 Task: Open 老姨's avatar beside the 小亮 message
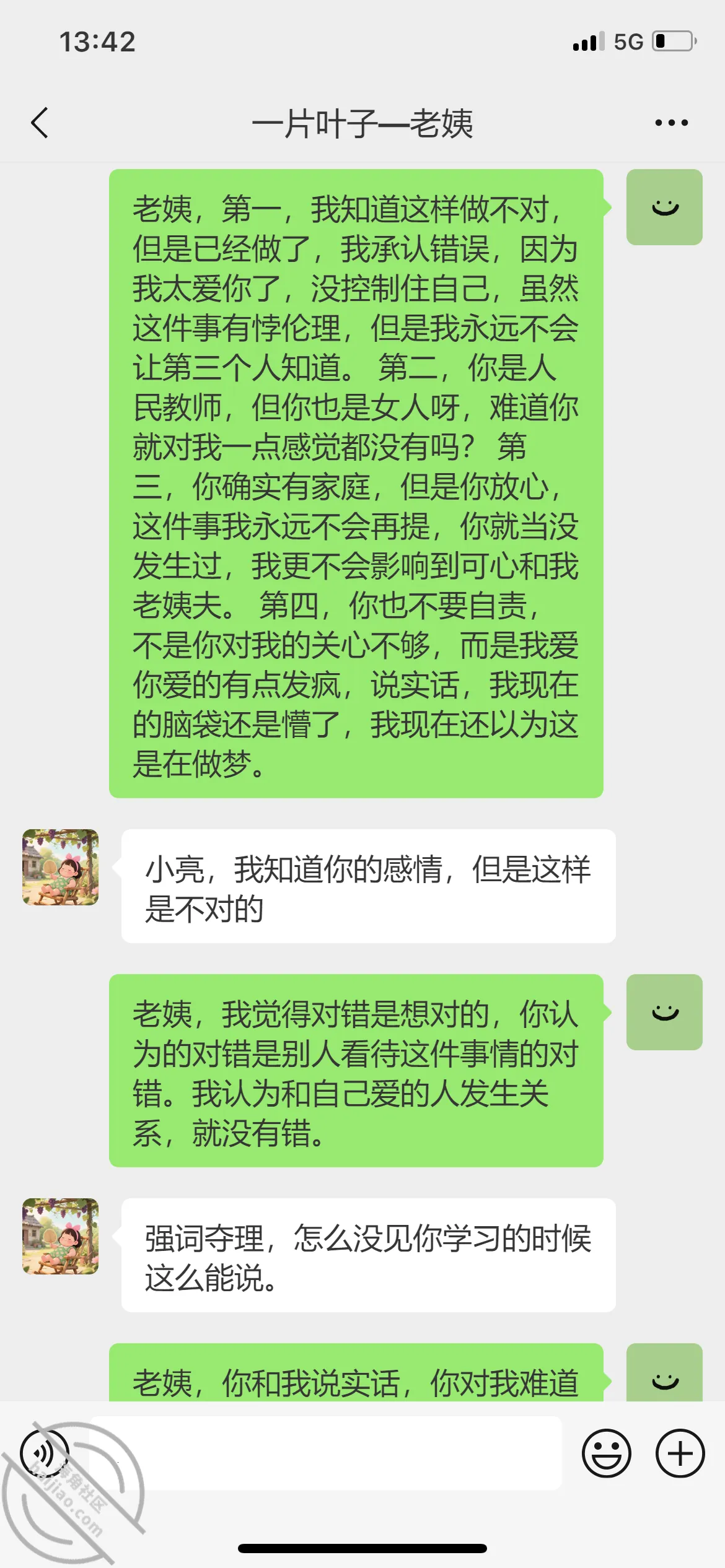click(x=60, y=867)
